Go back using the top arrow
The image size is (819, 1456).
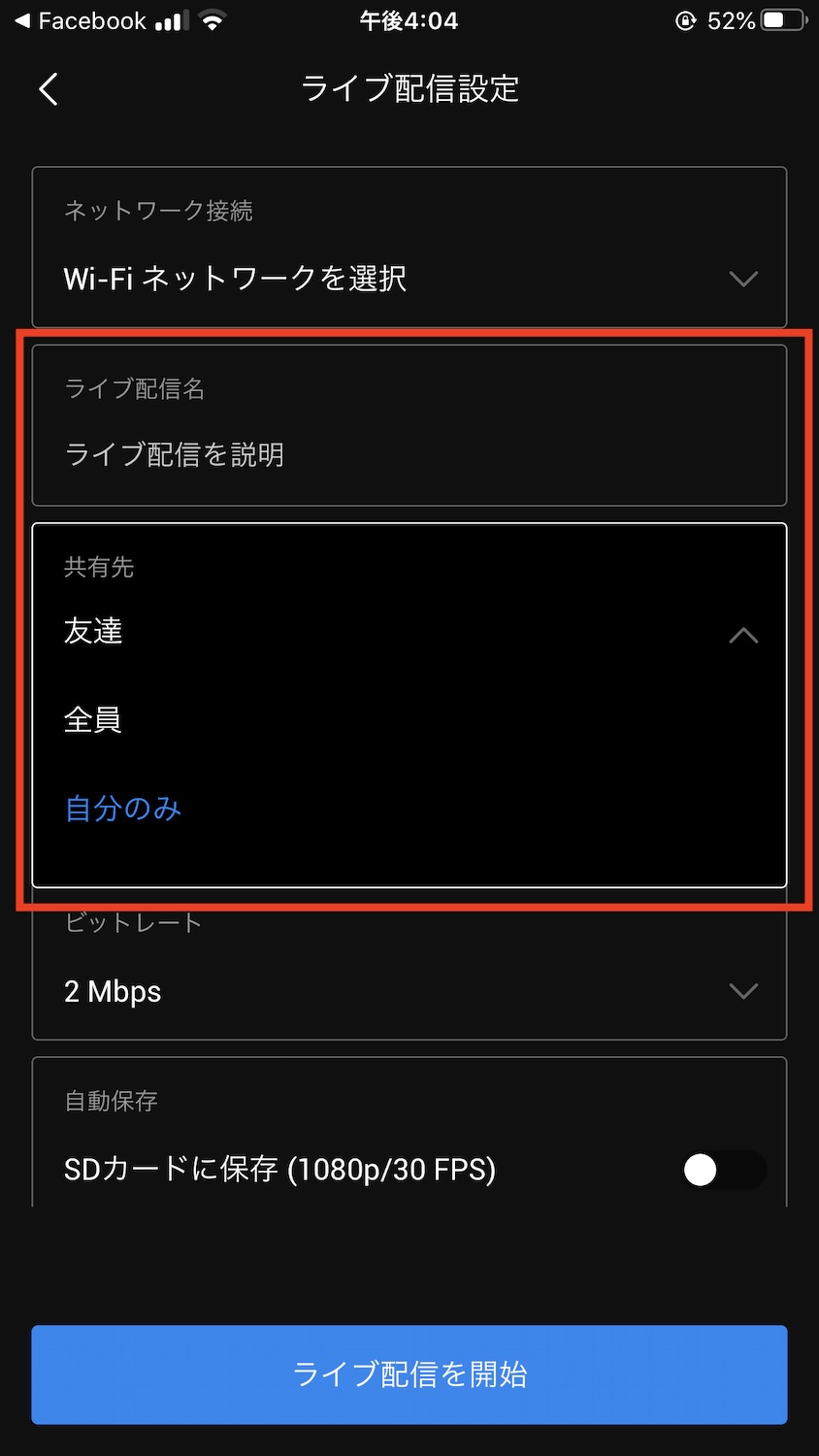point(49,89)
